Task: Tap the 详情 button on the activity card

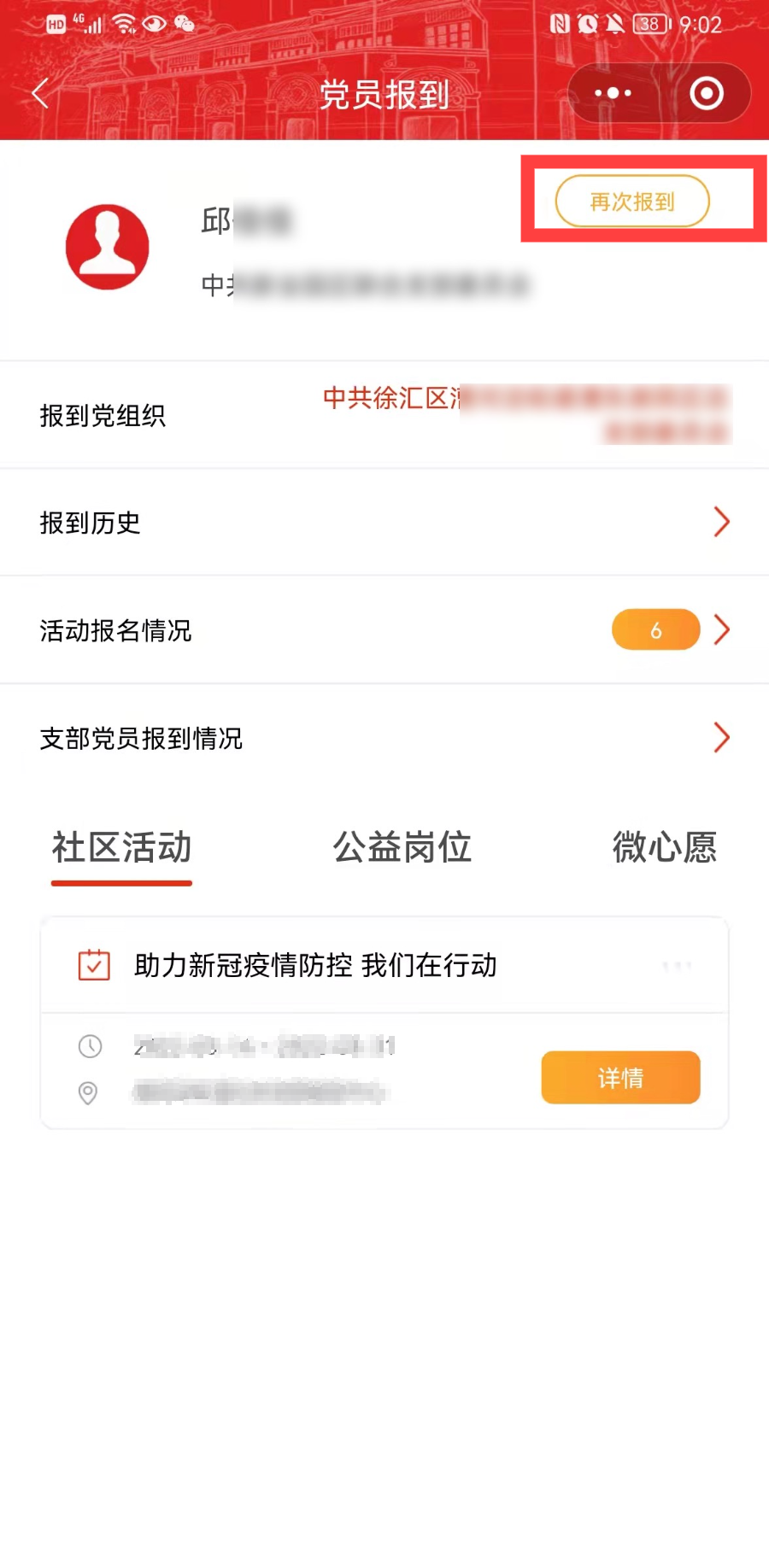Action: click(x=620, y=1078)
